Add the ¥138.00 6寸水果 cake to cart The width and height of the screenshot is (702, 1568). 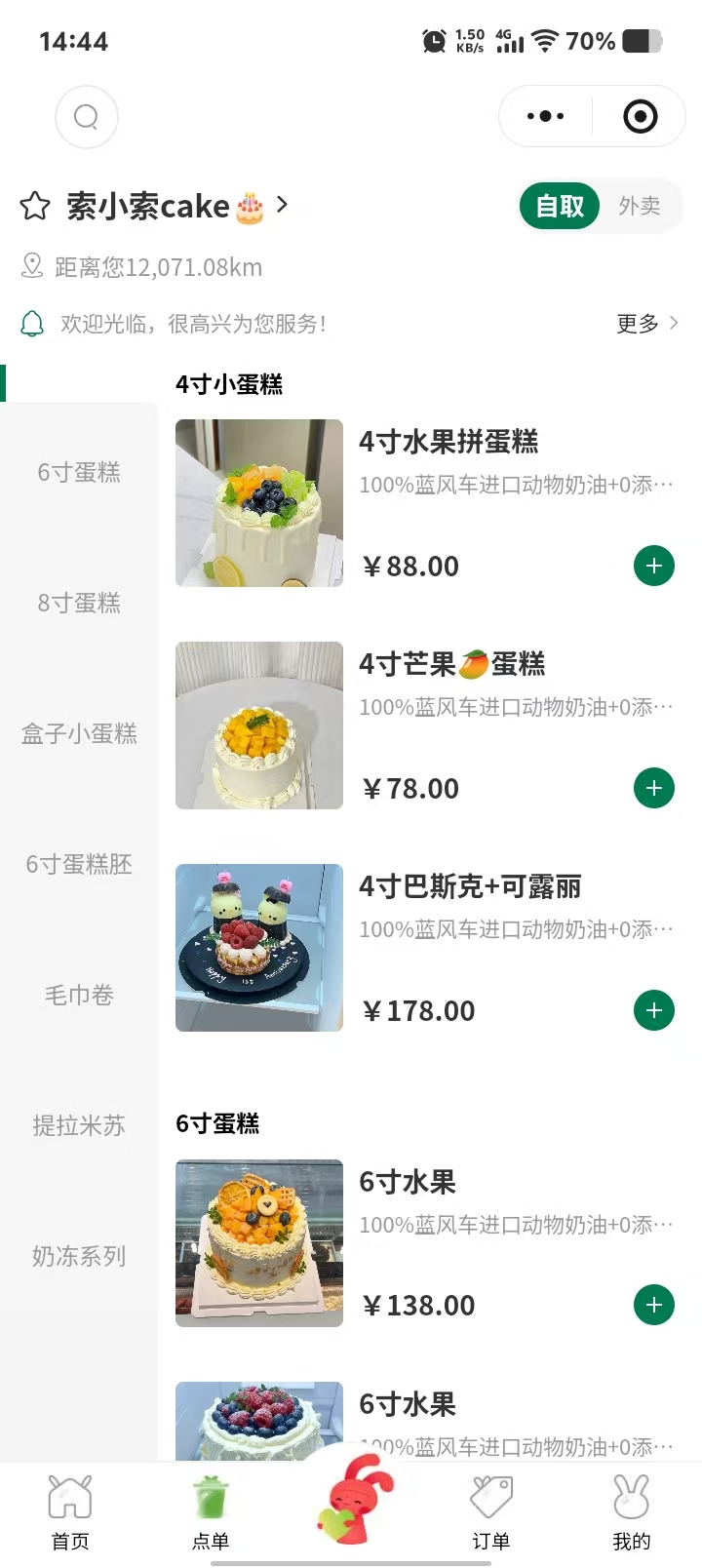[x=653, y=1305]
